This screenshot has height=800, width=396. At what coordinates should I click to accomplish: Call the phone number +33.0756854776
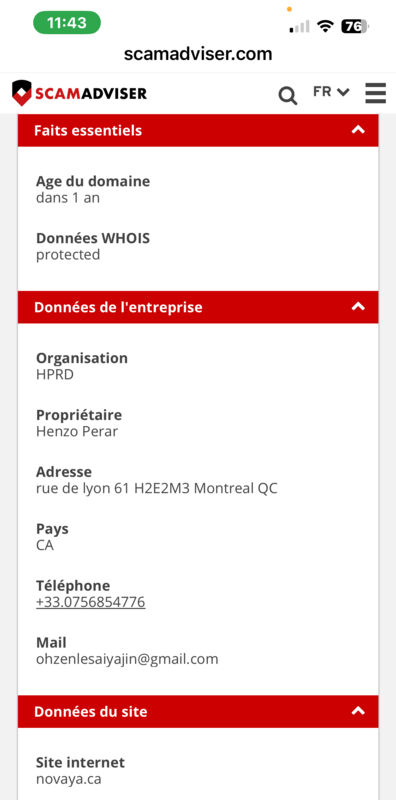click(x=90, y=602)
